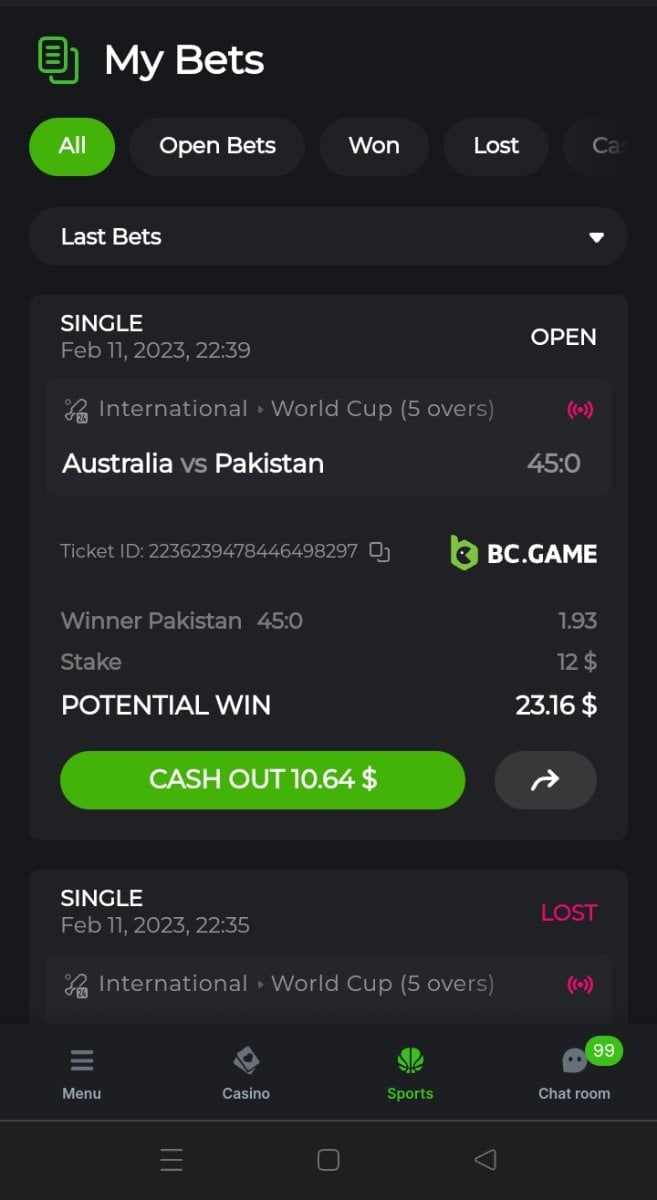Open the Chat room

point(574,1074)
